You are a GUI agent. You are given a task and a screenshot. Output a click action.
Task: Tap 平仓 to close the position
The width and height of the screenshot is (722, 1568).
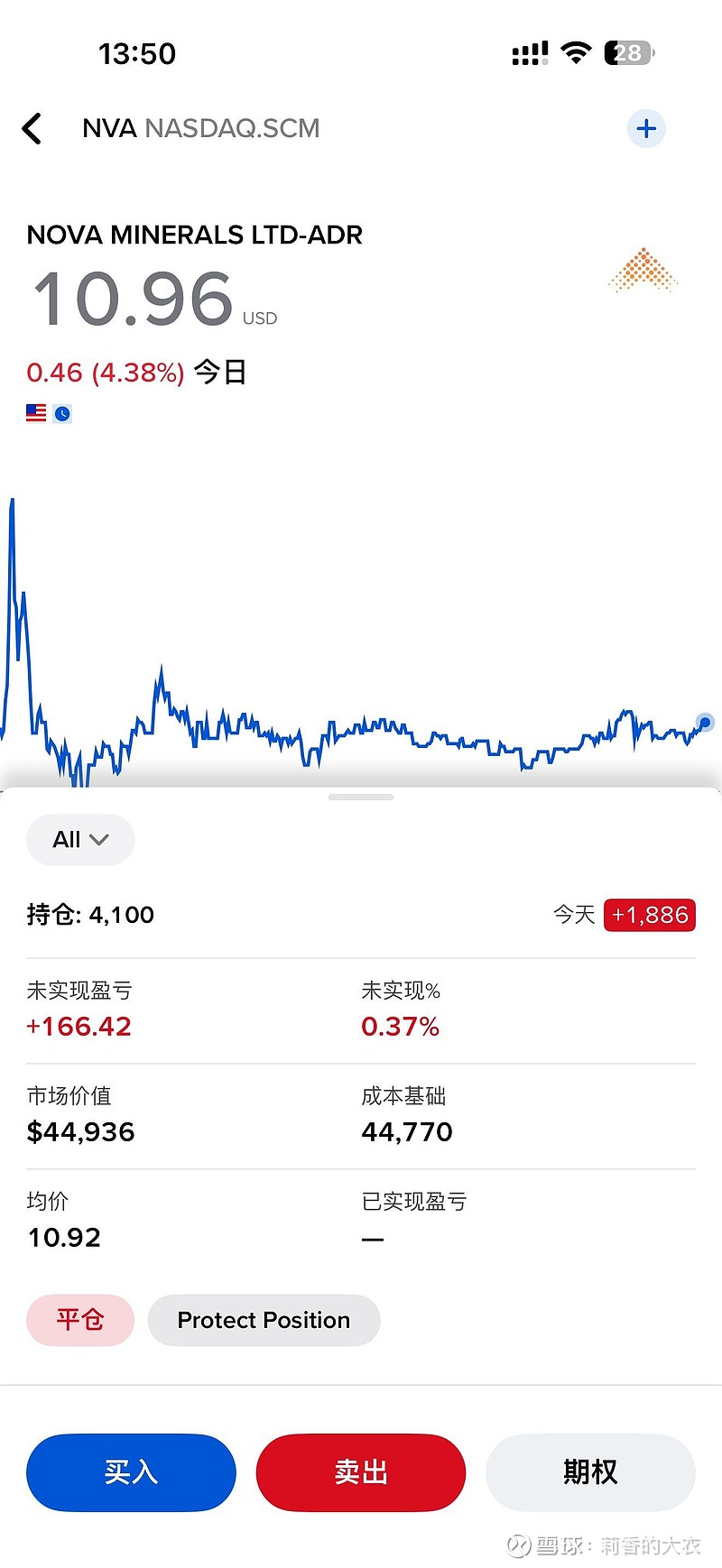[x=79, y=1320]
